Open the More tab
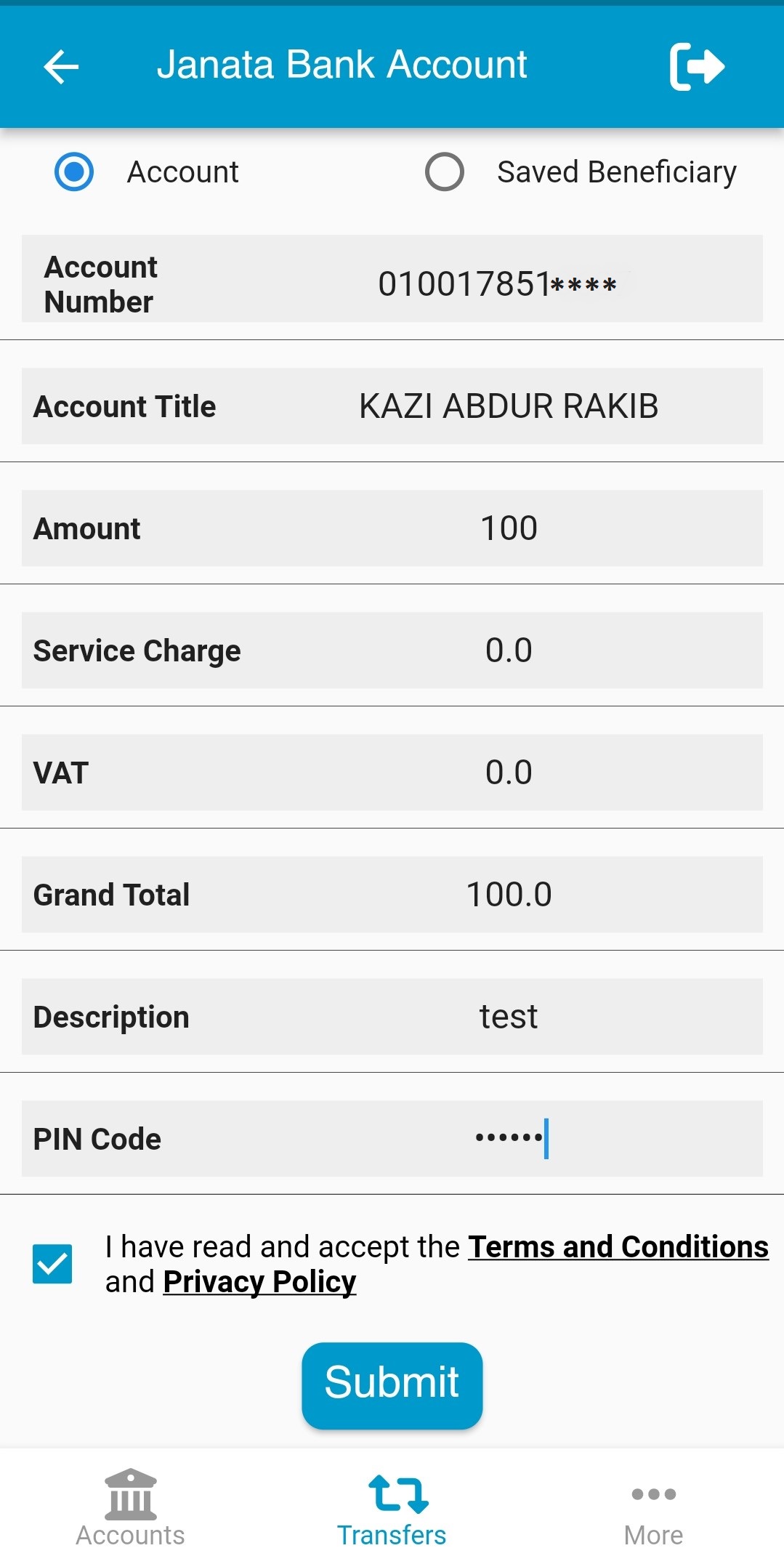This screenshot has height=1564, width=784. coord(653,1508)
